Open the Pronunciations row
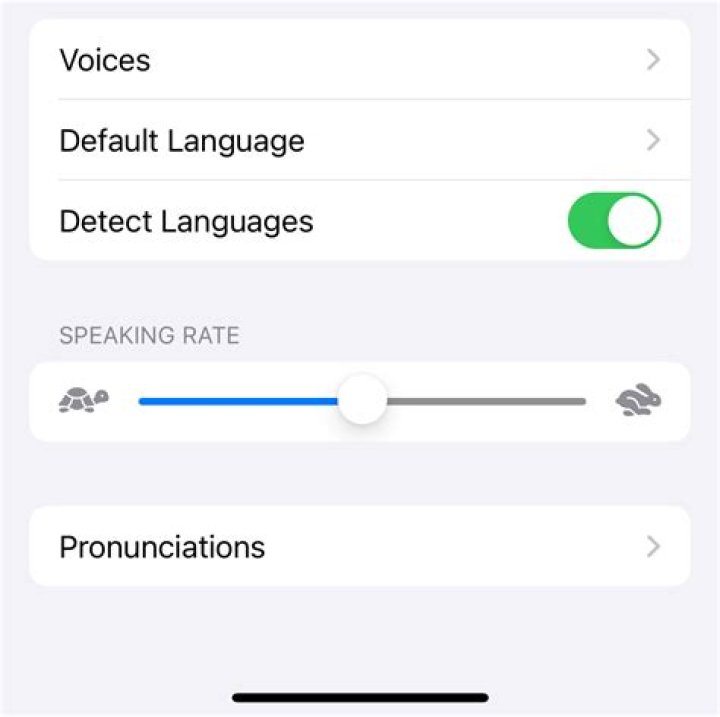 point(360,547)
